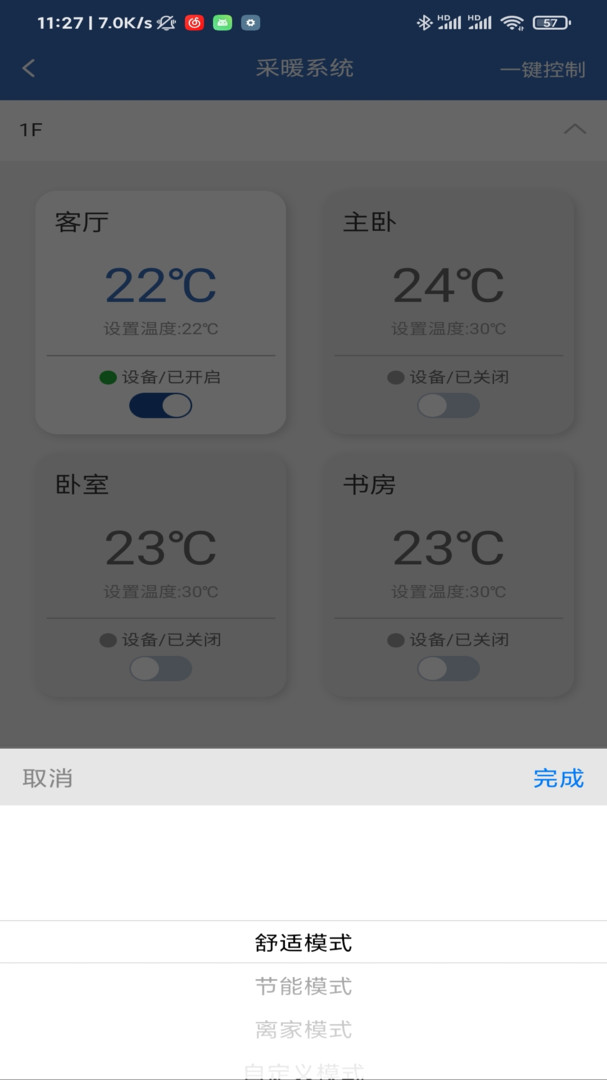Choose 离家模式 from the picker
Viewport: 607px width, 1080px height.
[303, 1029]
